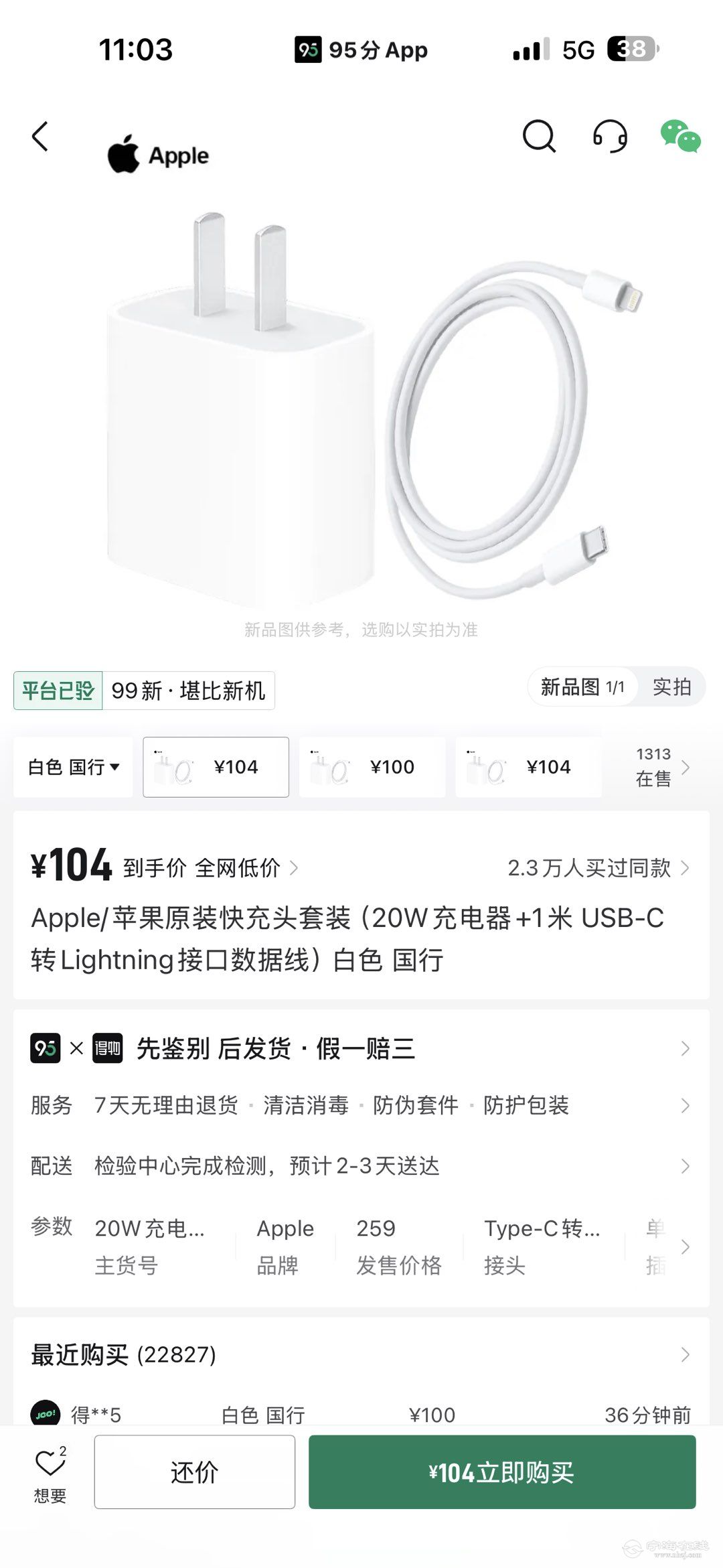Switch to the 实拍 photo tab
The height and width of the screenshot is (1568, 723).
[671, 687]
